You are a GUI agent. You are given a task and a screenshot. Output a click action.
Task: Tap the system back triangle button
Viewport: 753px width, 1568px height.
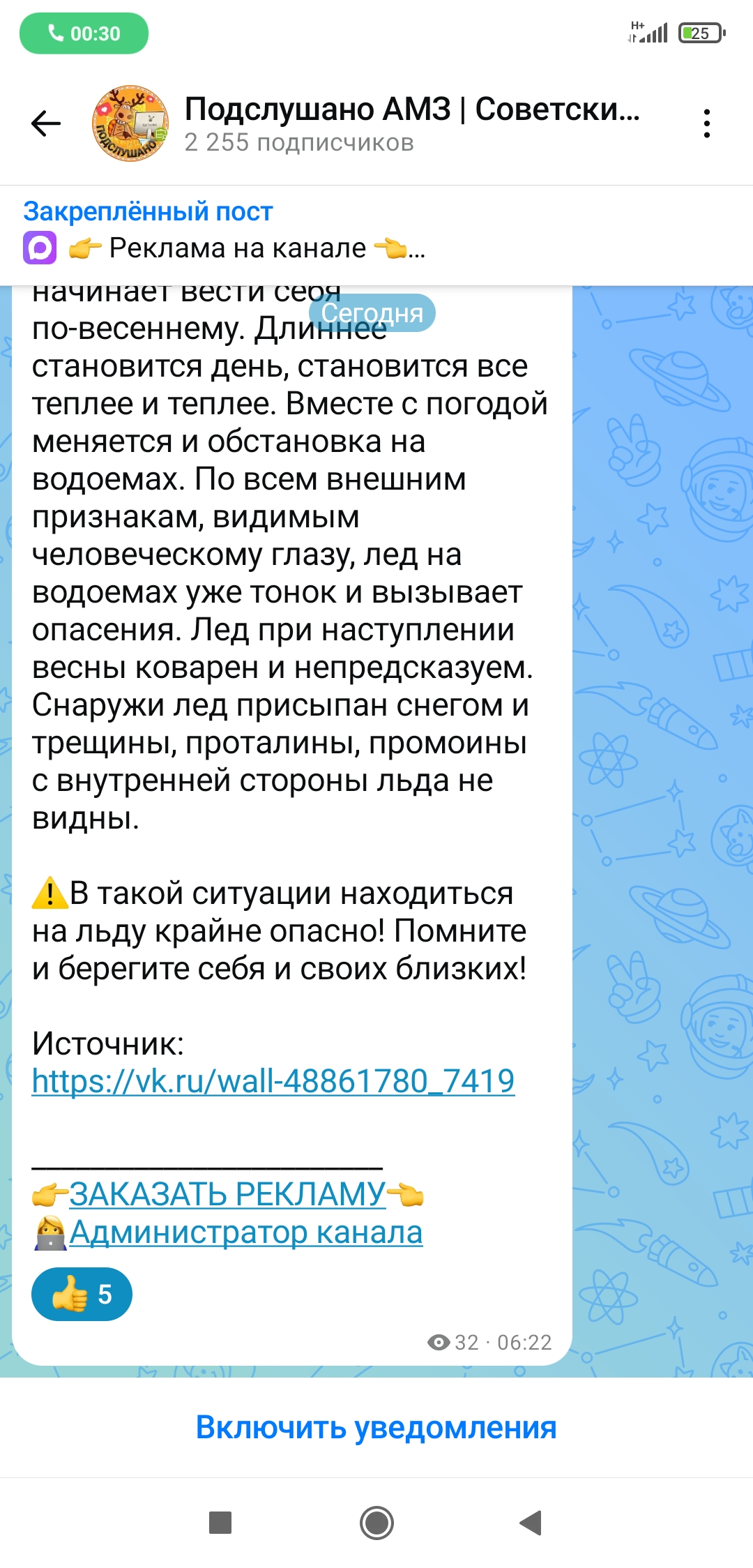531,1523
